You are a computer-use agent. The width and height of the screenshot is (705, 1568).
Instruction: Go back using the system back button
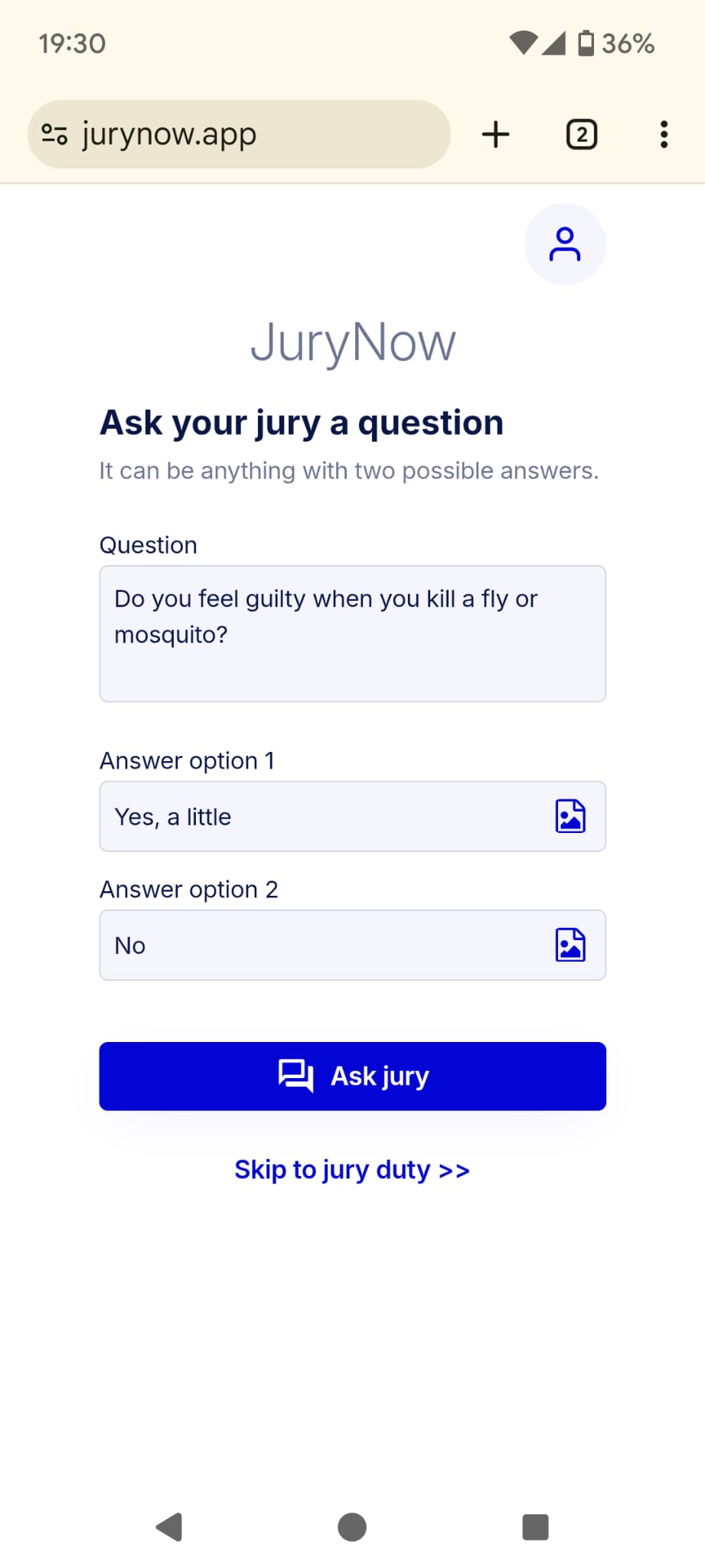[169, 1527]
